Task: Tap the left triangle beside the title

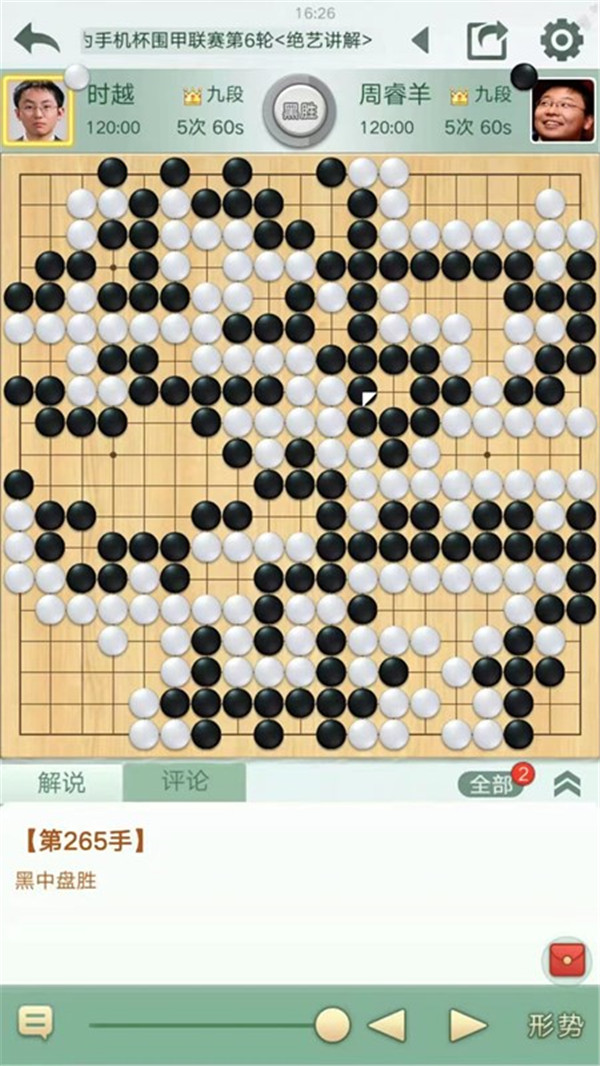Action: point(421,40)
